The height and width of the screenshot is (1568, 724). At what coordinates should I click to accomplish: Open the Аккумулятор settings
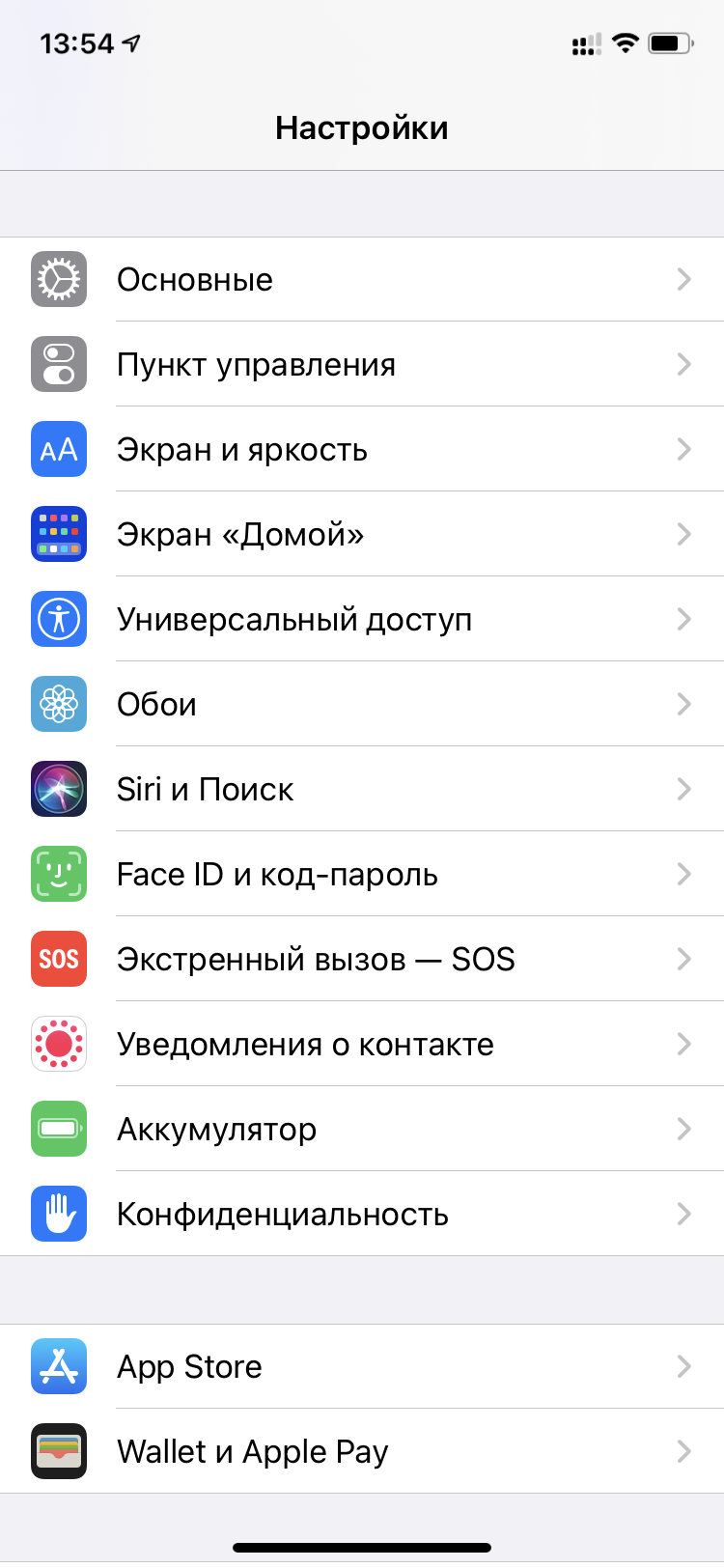coord(362,1129)
